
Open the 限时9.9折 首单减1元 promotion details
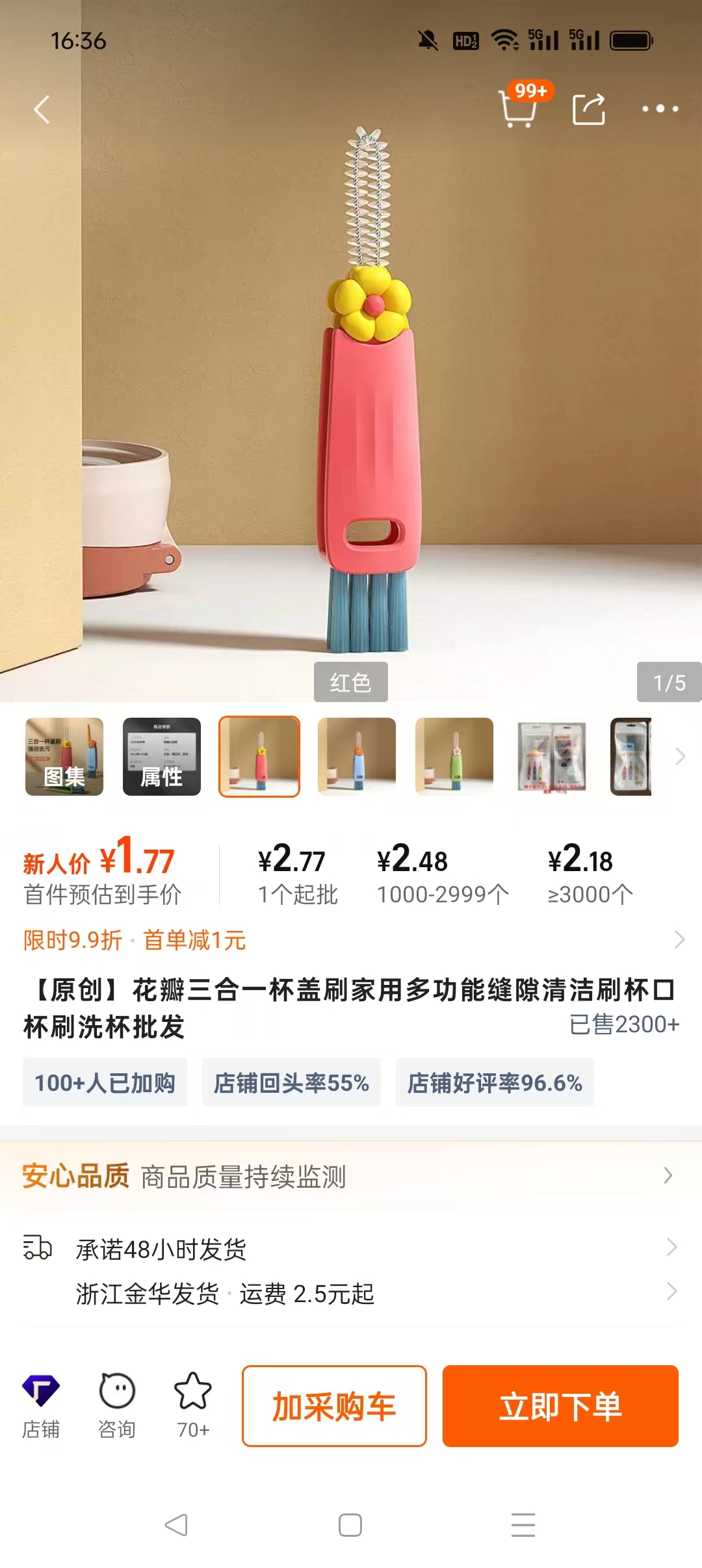351,940
